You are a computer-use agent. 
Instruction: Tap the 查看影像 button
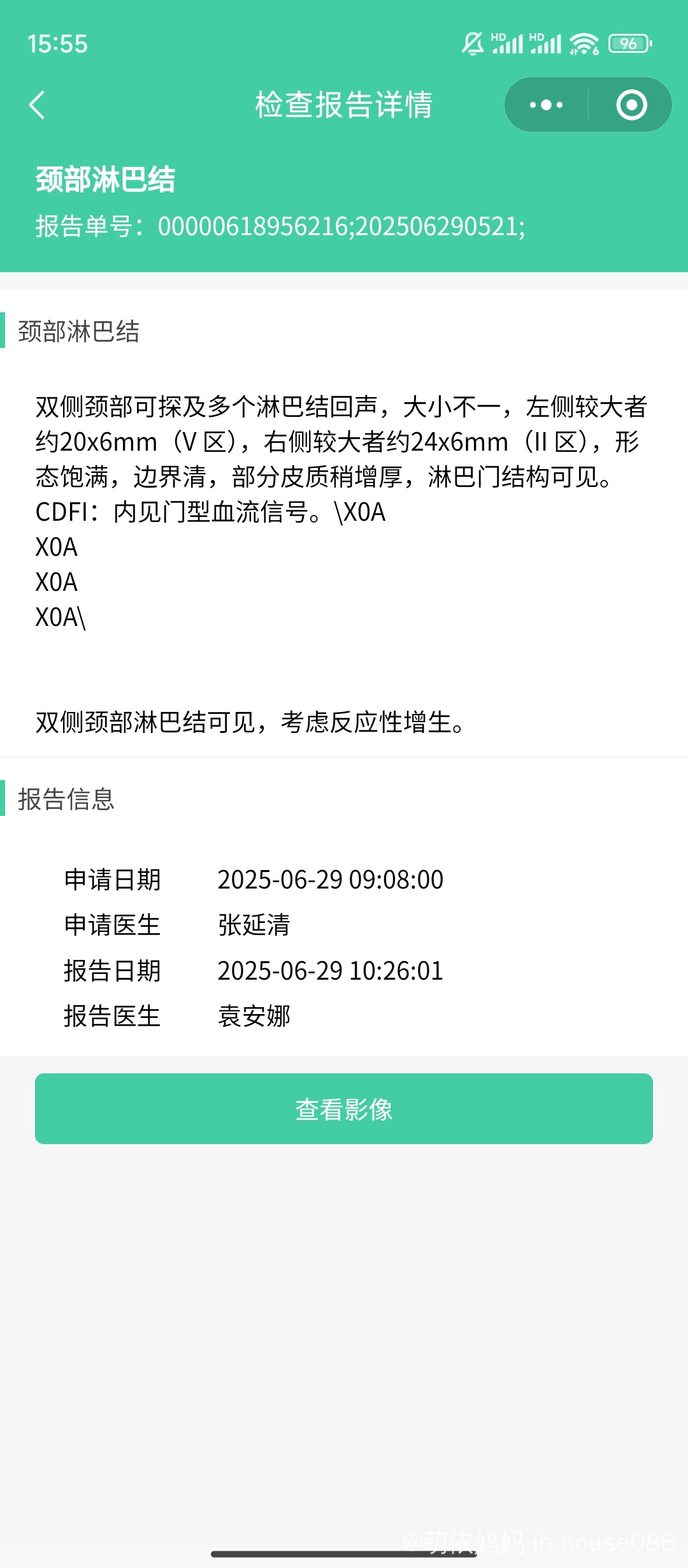pyautogui.click(x=344, y=1108)
